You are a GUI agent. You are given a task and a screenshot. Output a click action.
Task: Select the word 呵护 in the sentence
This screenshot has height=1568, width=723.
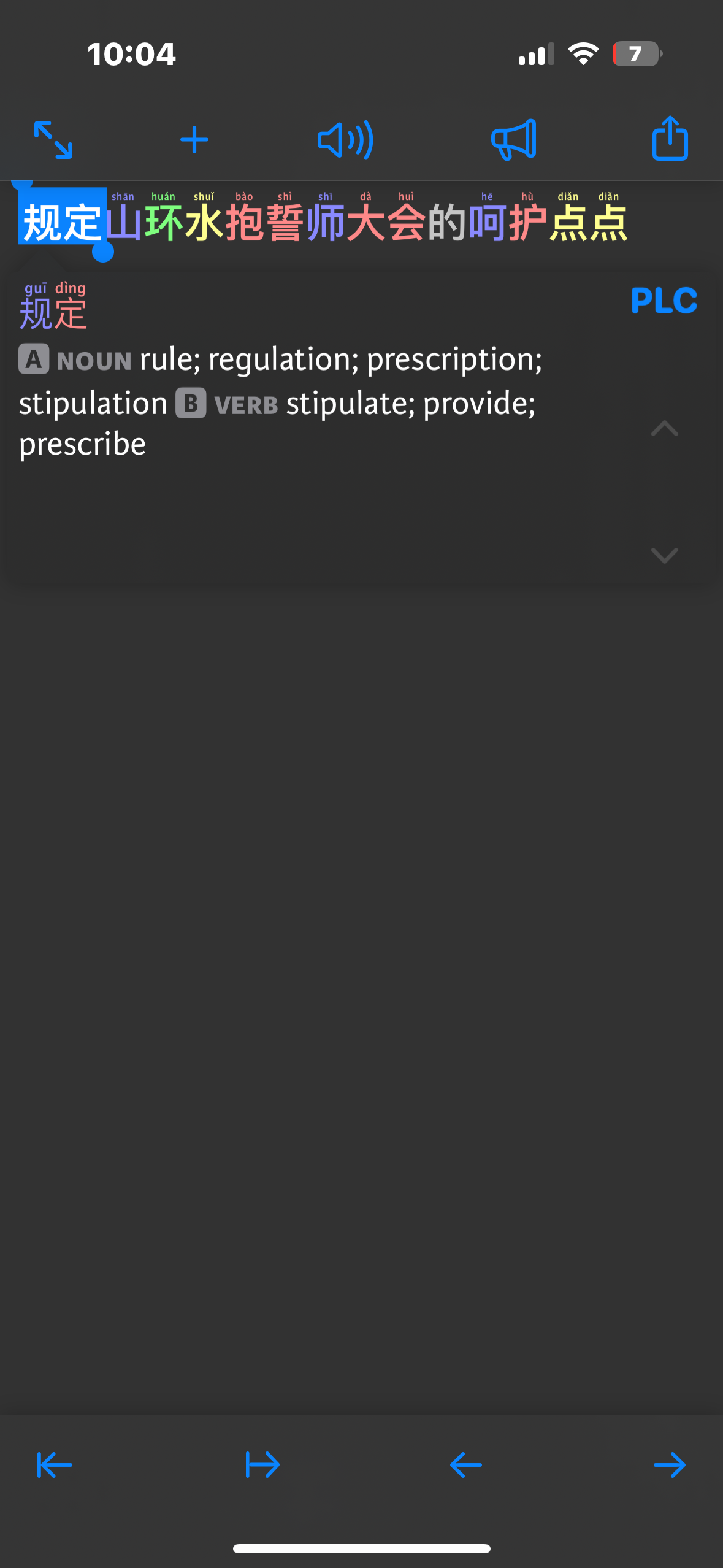click(x=507, y=222)
